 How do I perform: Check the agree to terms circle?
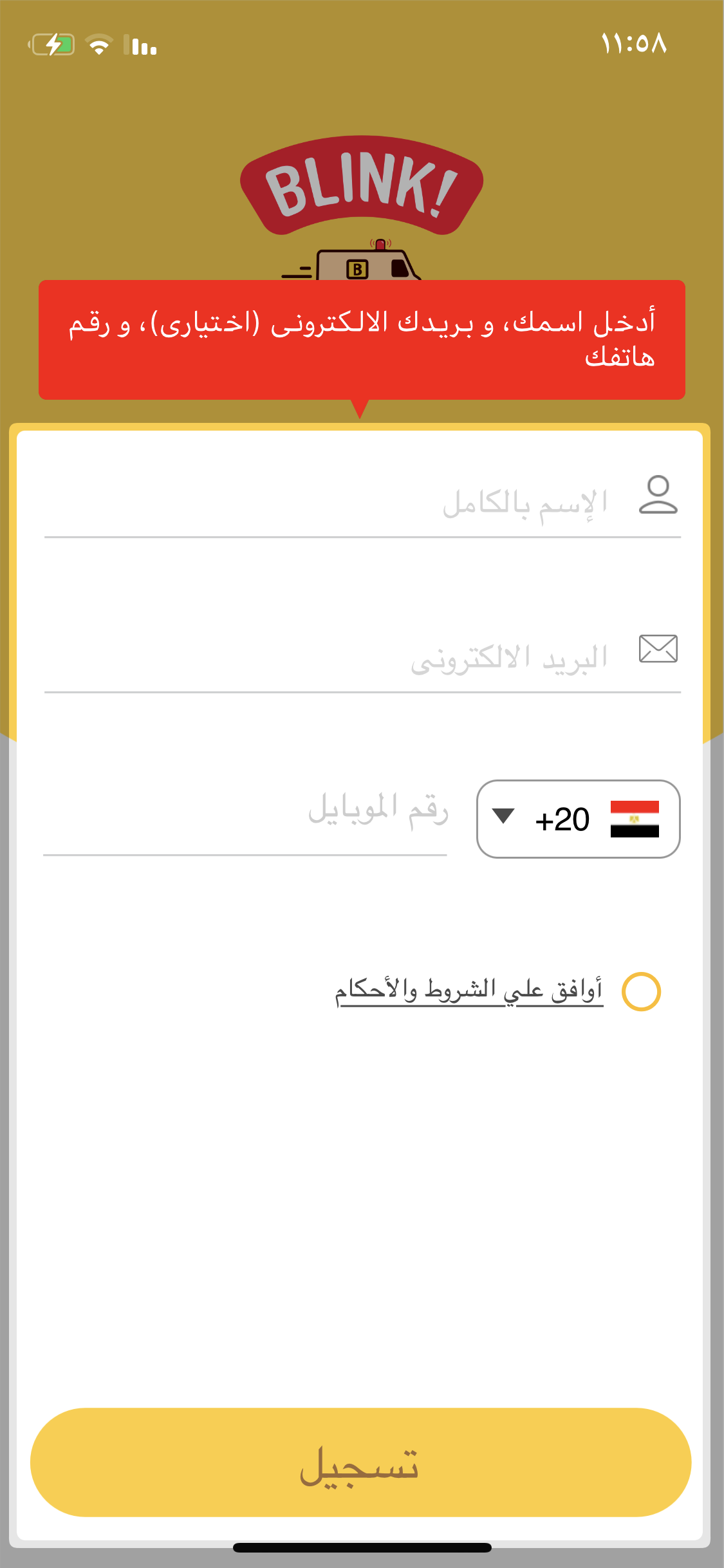pos(641,991)
